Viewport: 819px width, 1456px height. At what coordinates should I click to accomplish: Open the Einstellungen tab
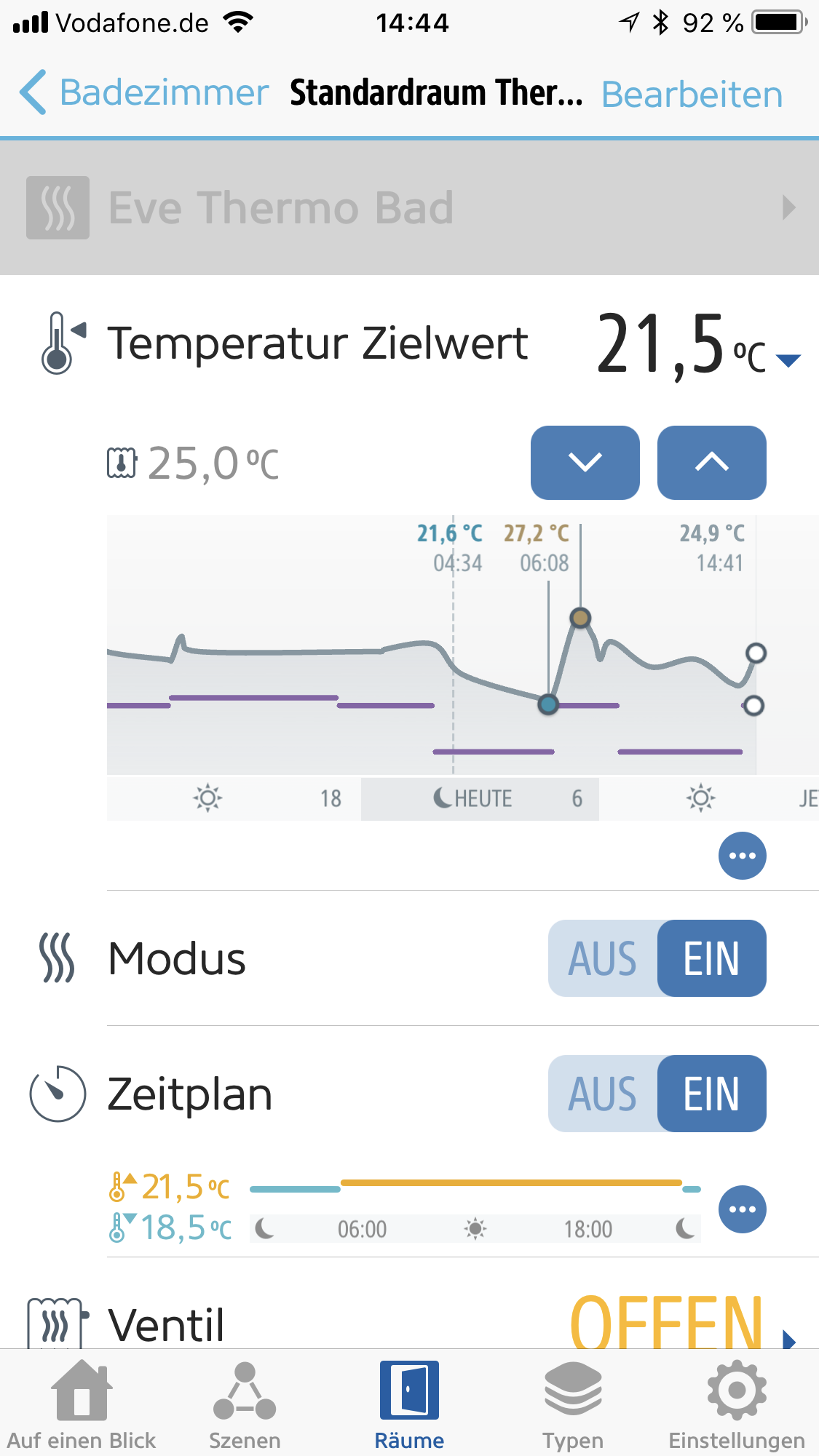737,1404
